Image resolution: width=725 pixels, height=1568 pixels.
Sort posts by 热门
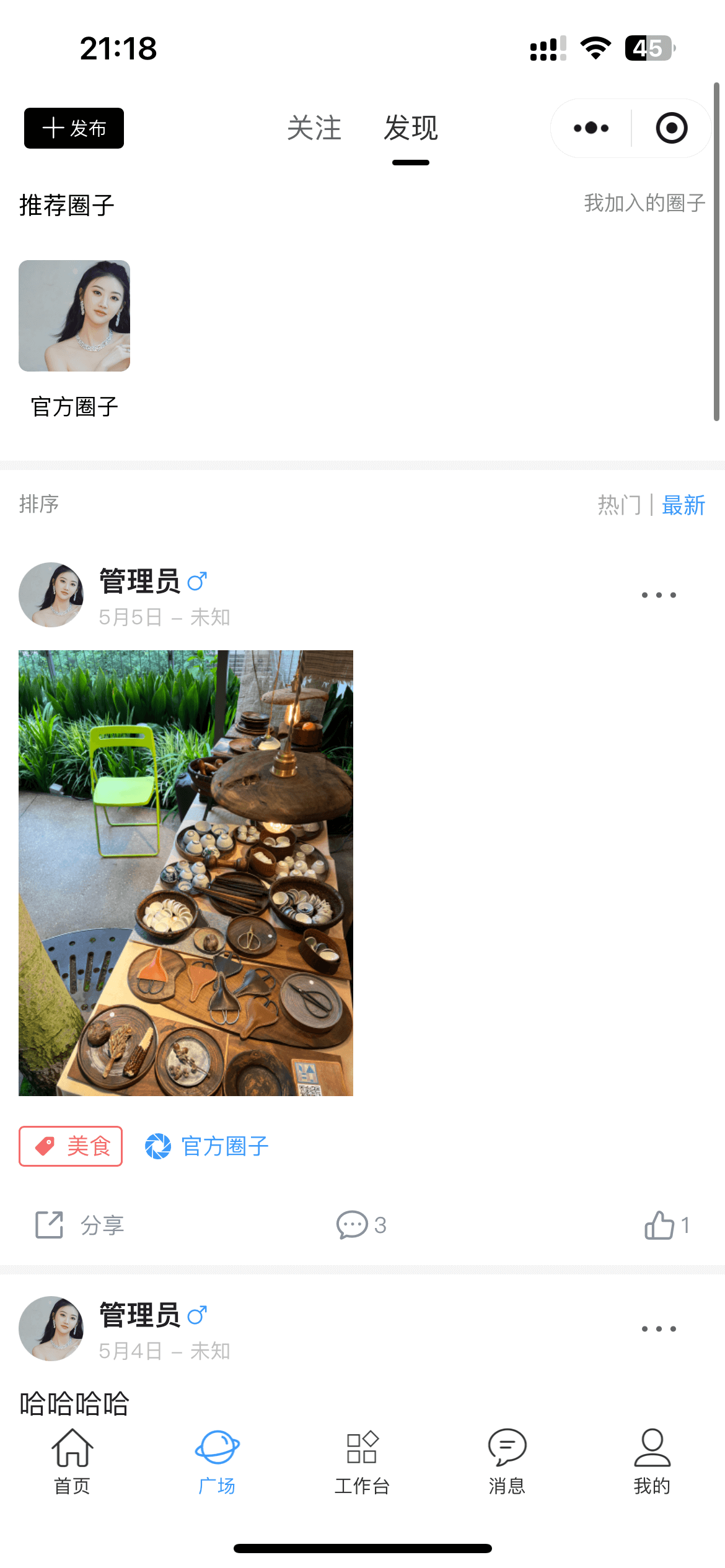click(x=619, y=505)
